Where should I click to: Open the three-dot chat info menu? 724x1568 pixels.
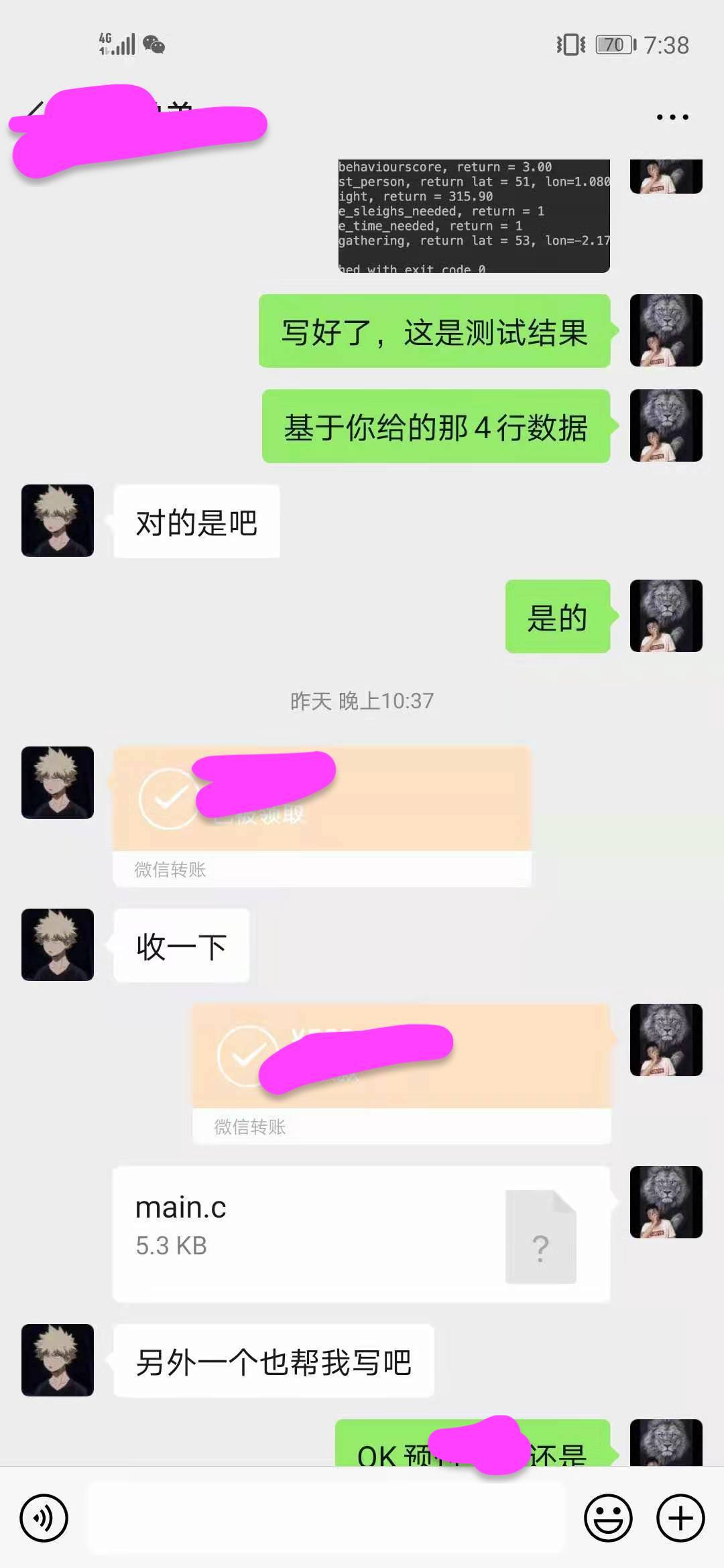point(672,117)
